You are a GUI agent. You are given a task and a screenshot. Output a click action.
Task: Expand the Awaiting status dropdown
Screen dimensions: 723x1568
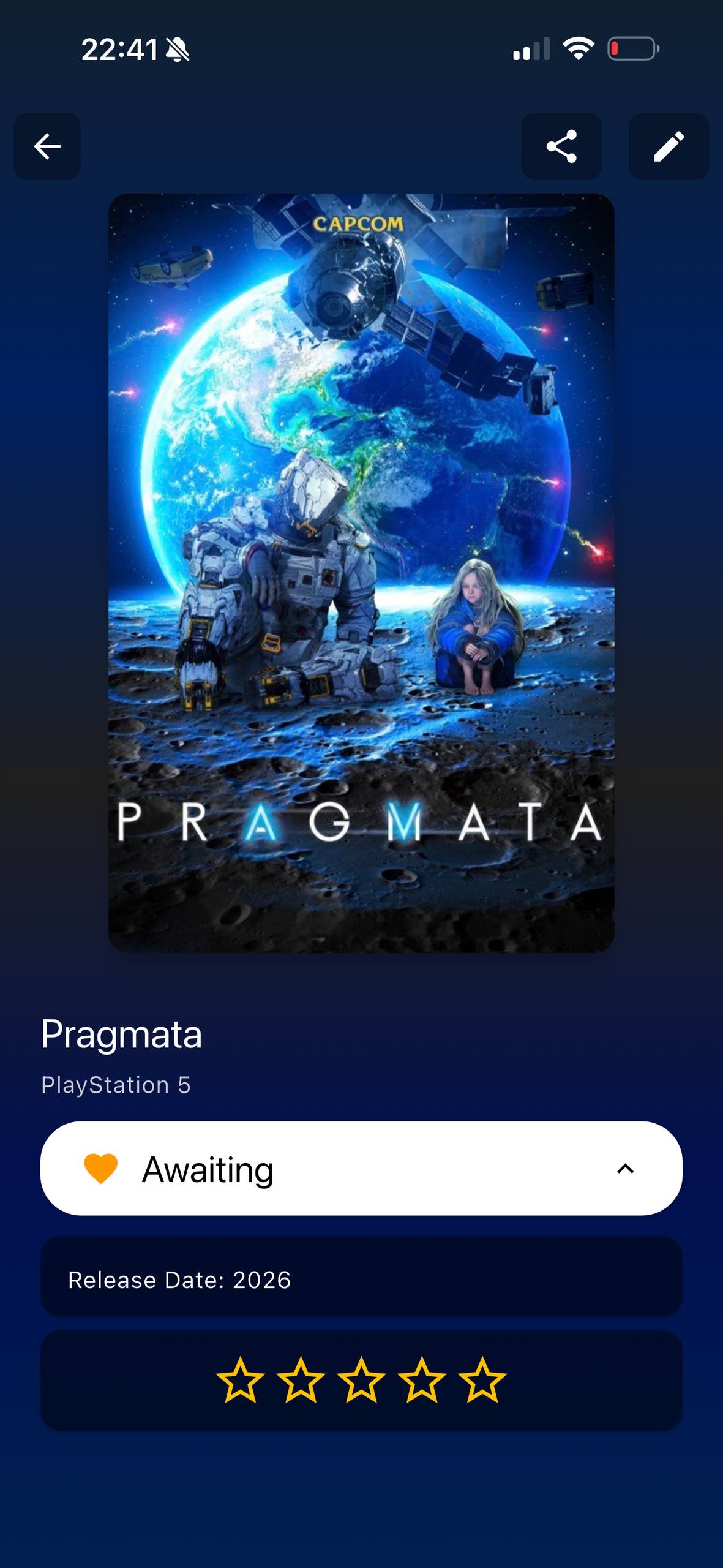pos(361,1169)
